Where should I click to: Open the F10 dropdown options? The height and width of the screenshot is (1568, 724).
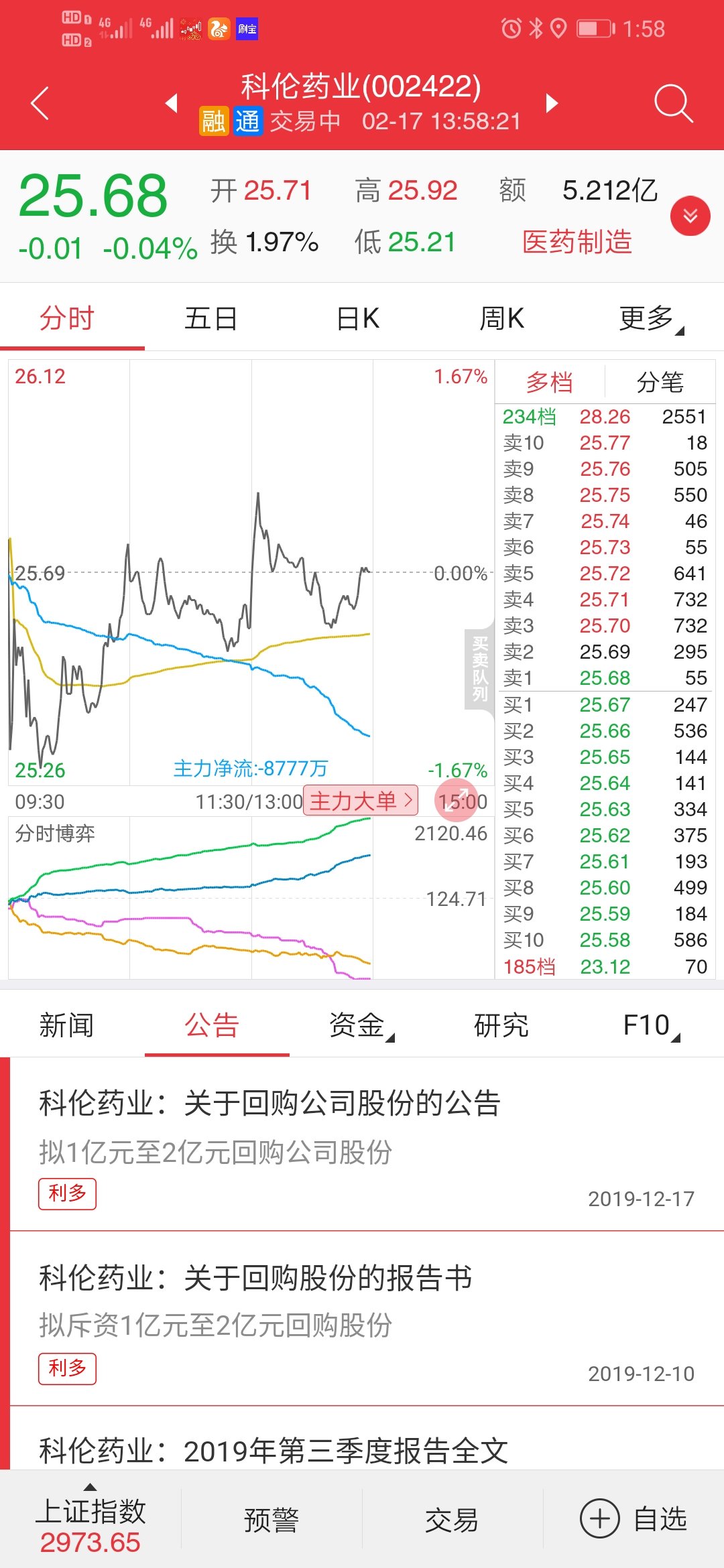point(646,1025)
